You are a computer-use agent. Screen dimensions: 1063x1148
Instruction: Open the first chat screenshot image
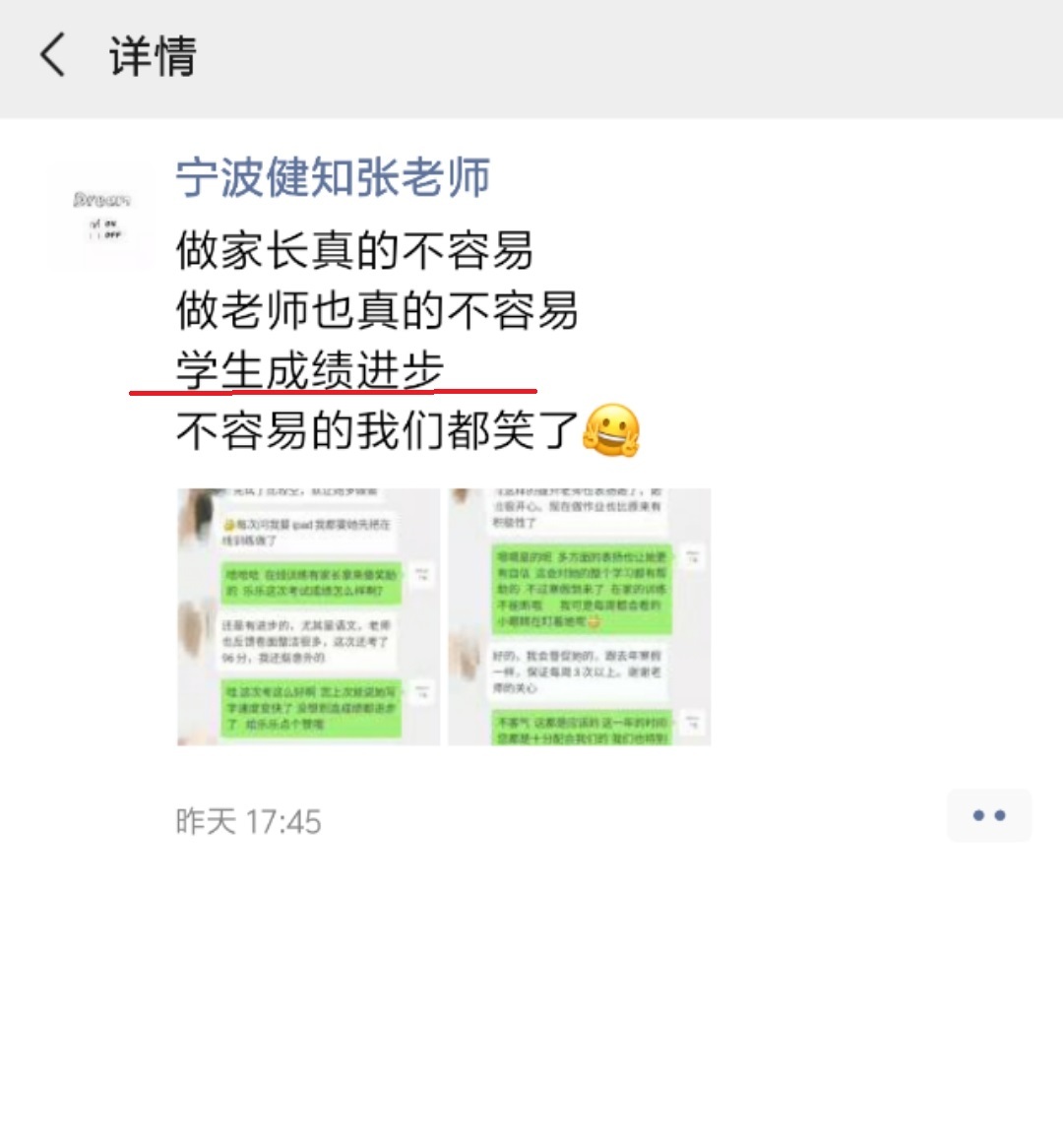(x=308, y=616)
